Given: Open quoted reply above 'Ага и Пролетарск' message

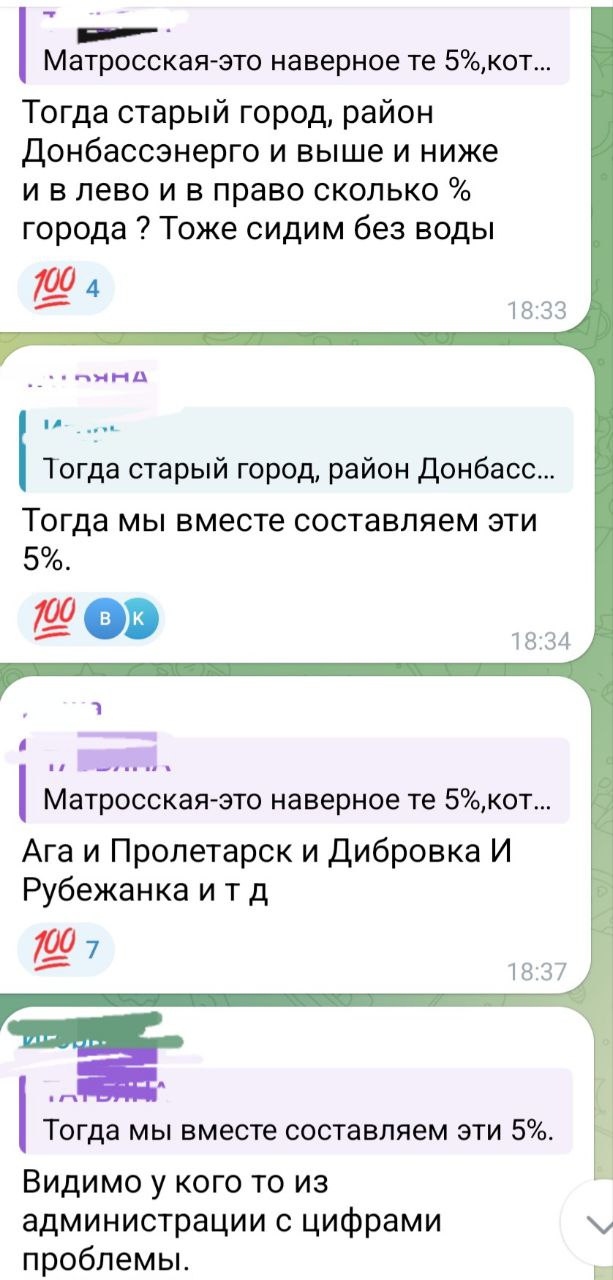Looking at the screenshot, I should (x=295, y=780).
